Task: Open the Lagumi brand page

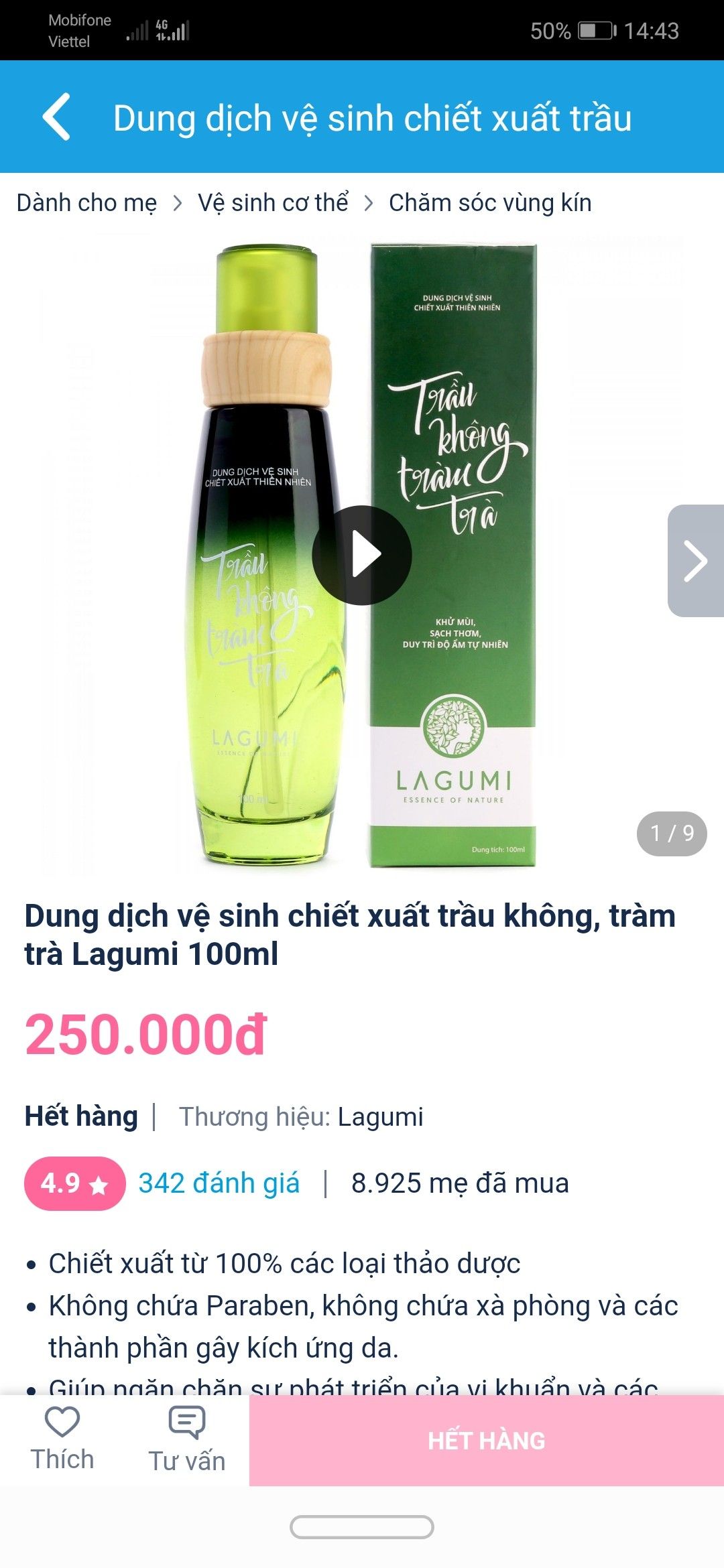Action: click(380, 1117)
